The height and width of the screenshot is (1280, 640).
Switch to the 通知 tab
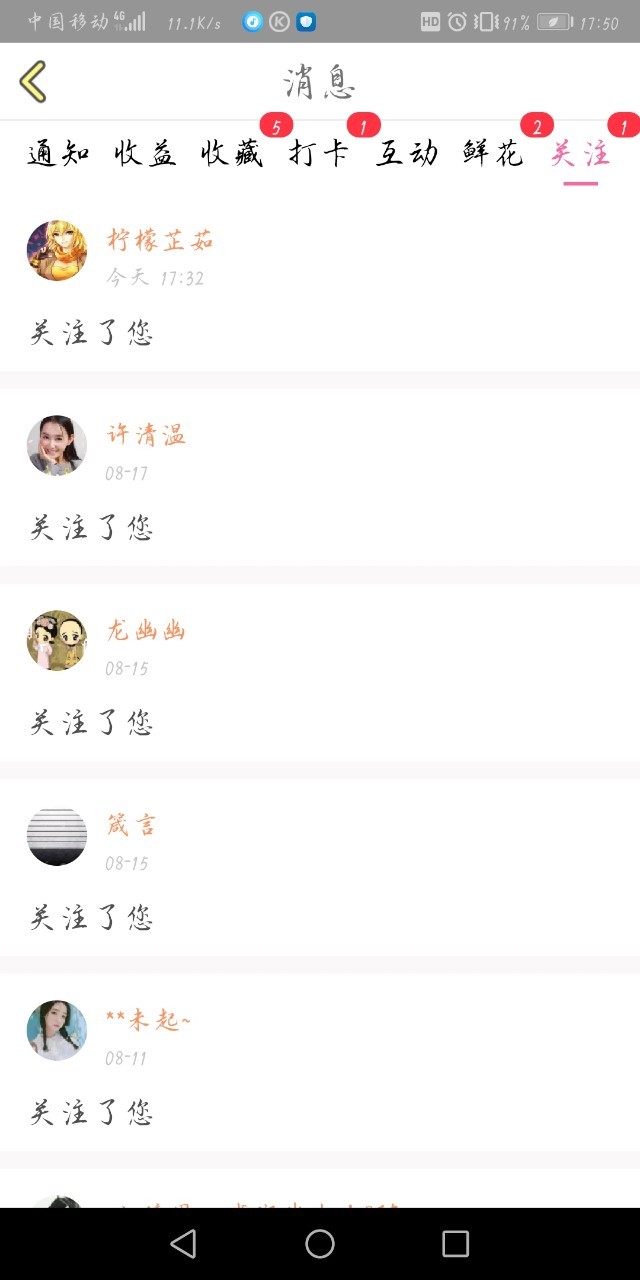[59, 154]
